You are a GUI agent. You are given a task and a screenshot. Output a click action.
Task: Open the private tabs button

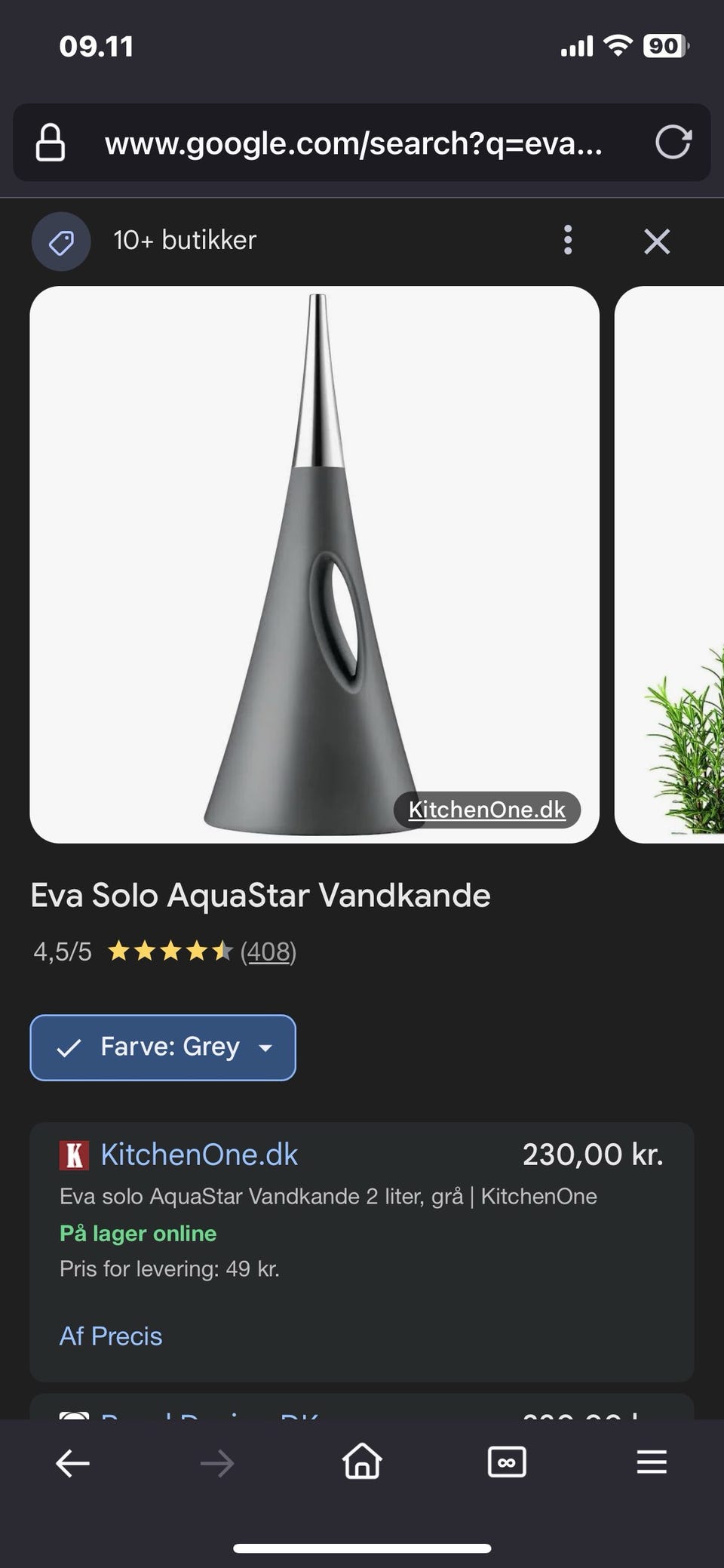(507, 1462)
